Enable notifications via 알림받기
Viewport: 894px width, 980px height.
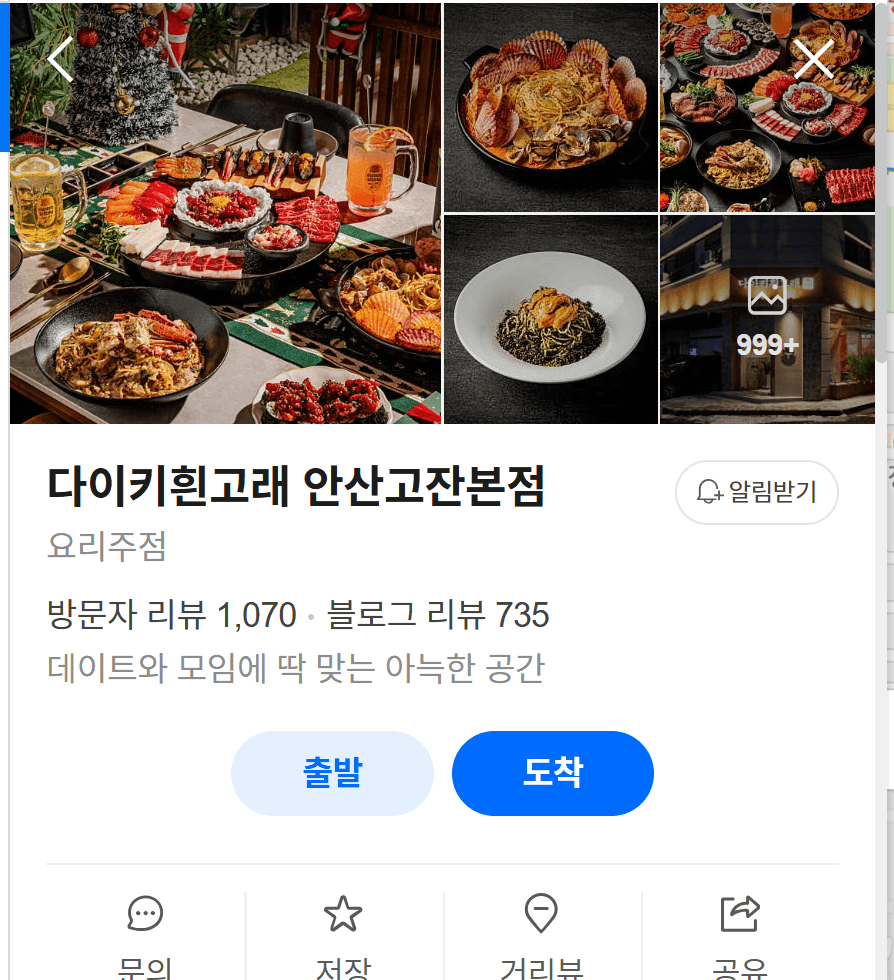tap(757, 491)
